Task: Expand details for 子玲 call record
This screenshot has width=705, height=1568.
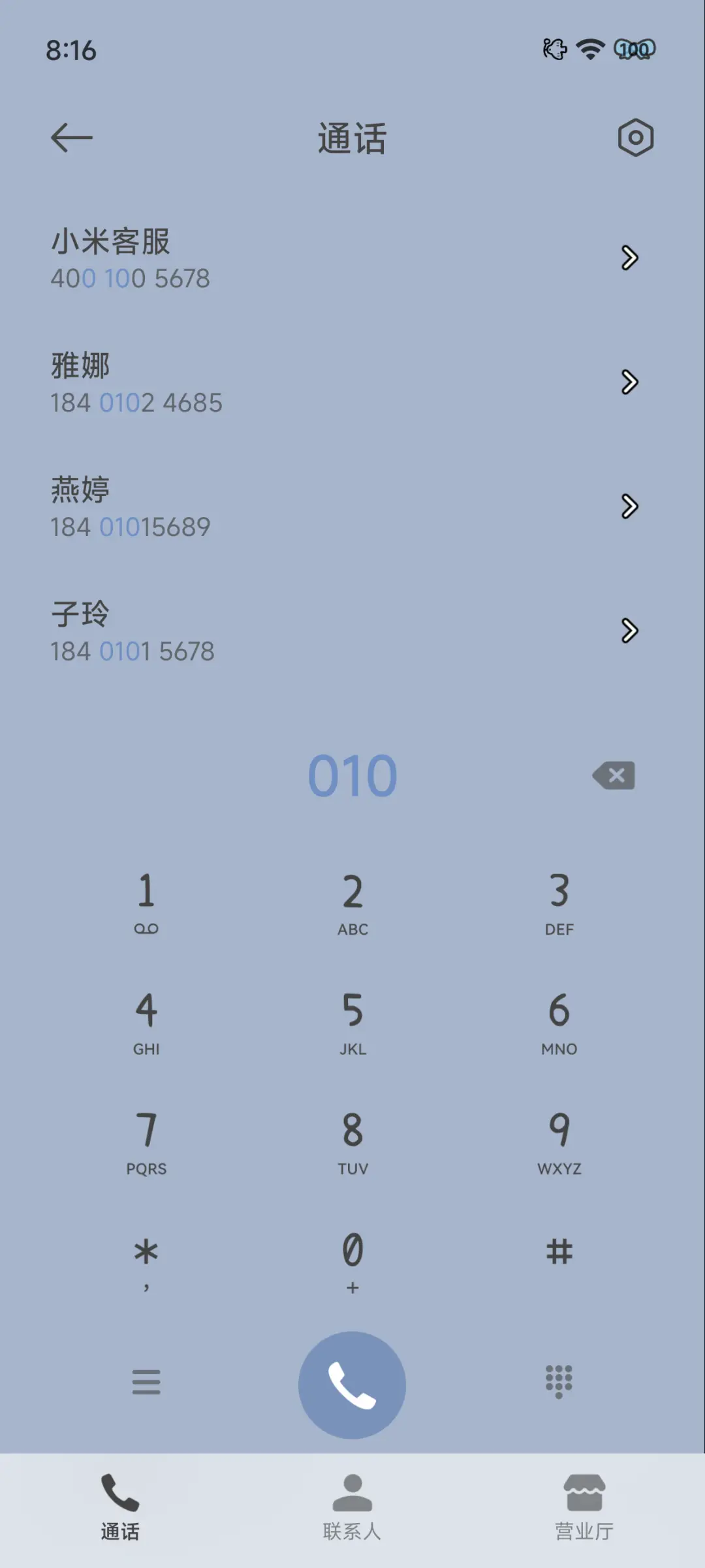Action: [629, 631]
